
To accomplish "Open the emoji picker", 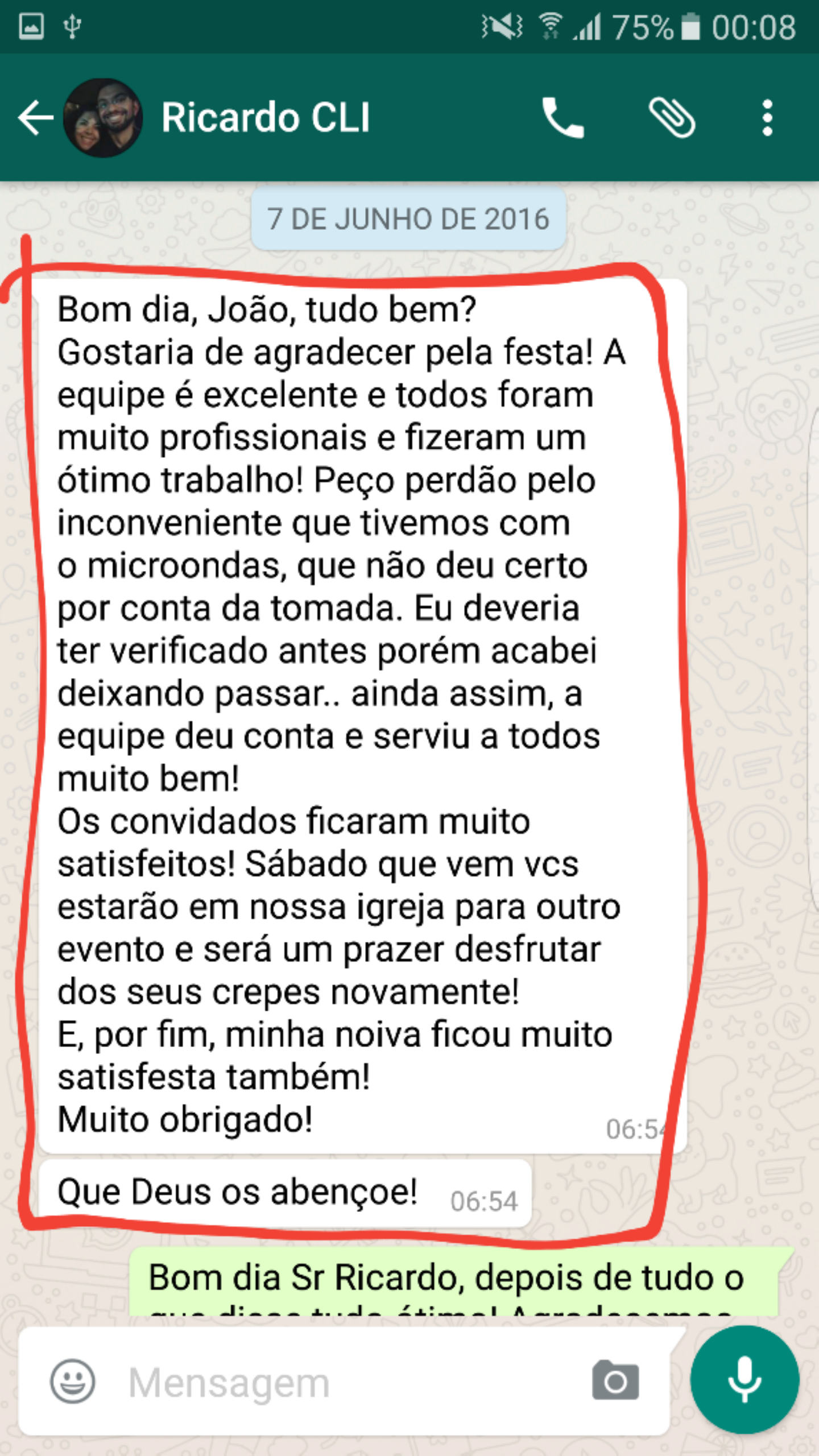I will pyautogui.click(x=72, y=1381).
